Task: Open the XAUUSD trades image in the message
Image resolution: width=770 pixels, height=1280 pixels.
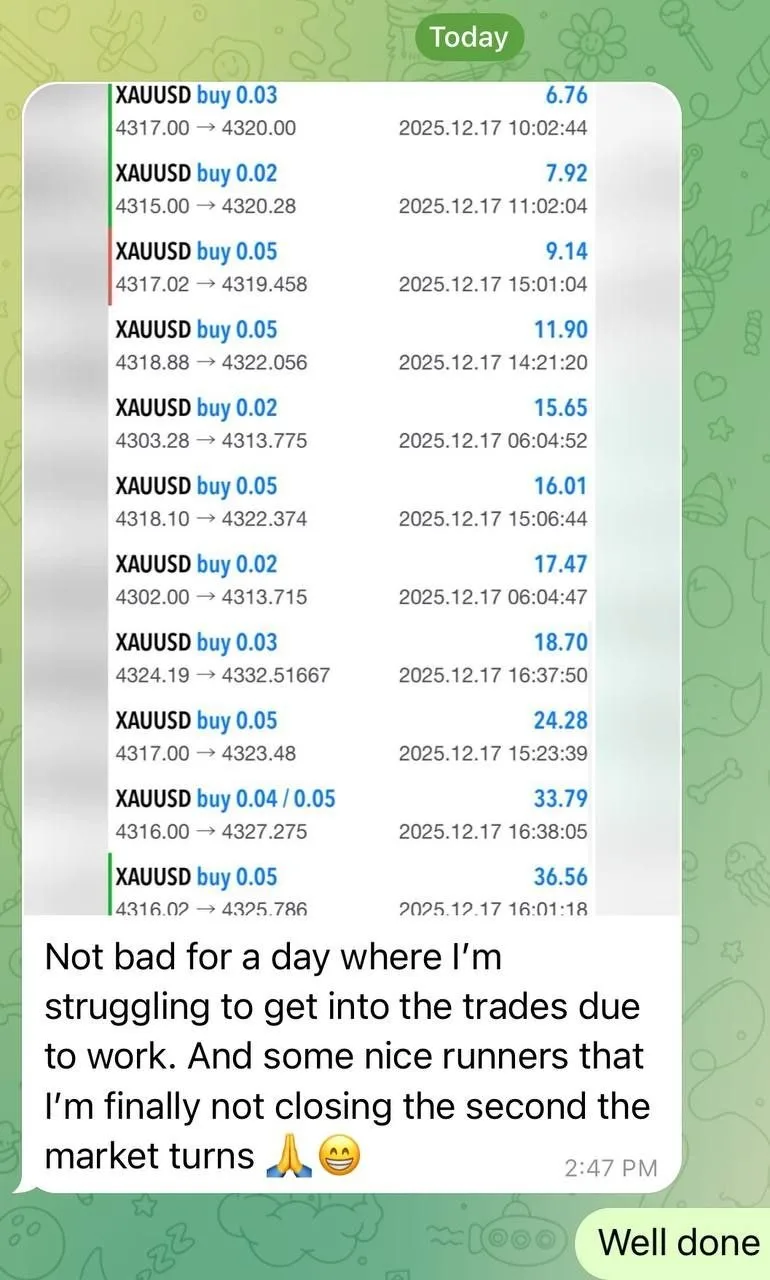Action: pos(351,500)
